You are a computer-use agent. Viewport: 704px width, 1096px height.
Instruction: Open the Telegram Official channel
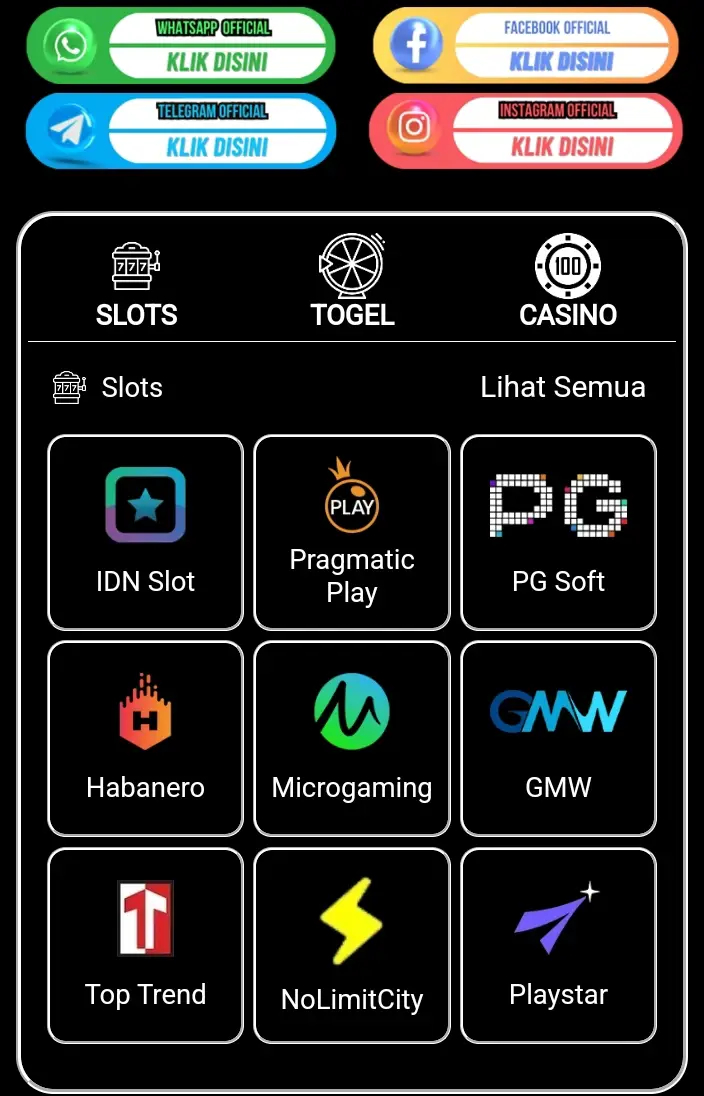(x=181, y=131)
